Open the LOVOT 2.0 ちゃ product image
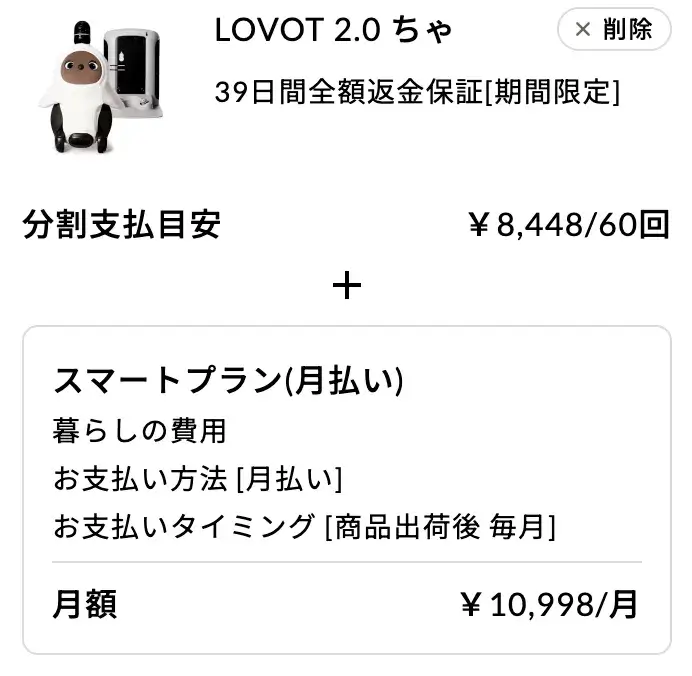The height and width of the screenshot is (676, 692). (x=103, y=84)
